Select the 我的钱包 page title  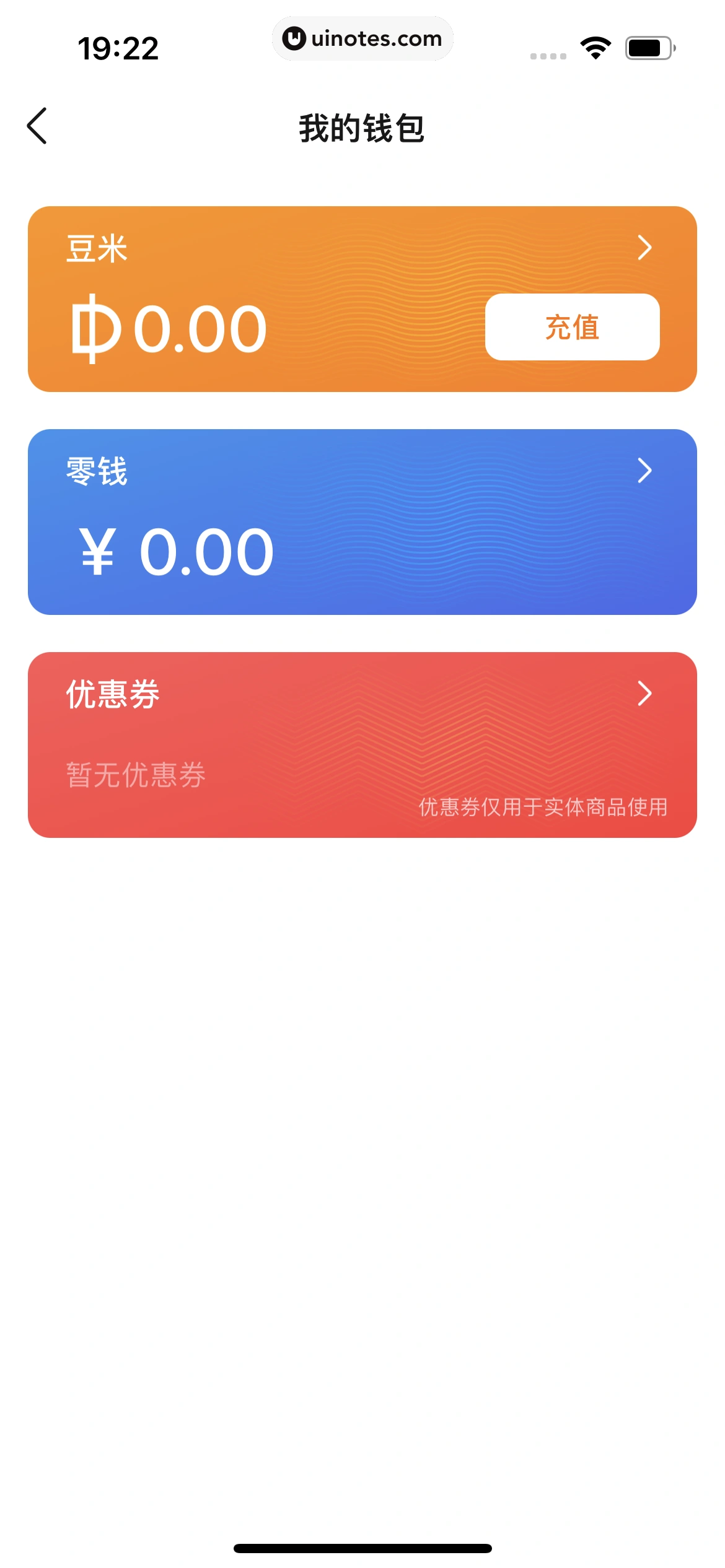pyautogui.click(x=362, y=128)
